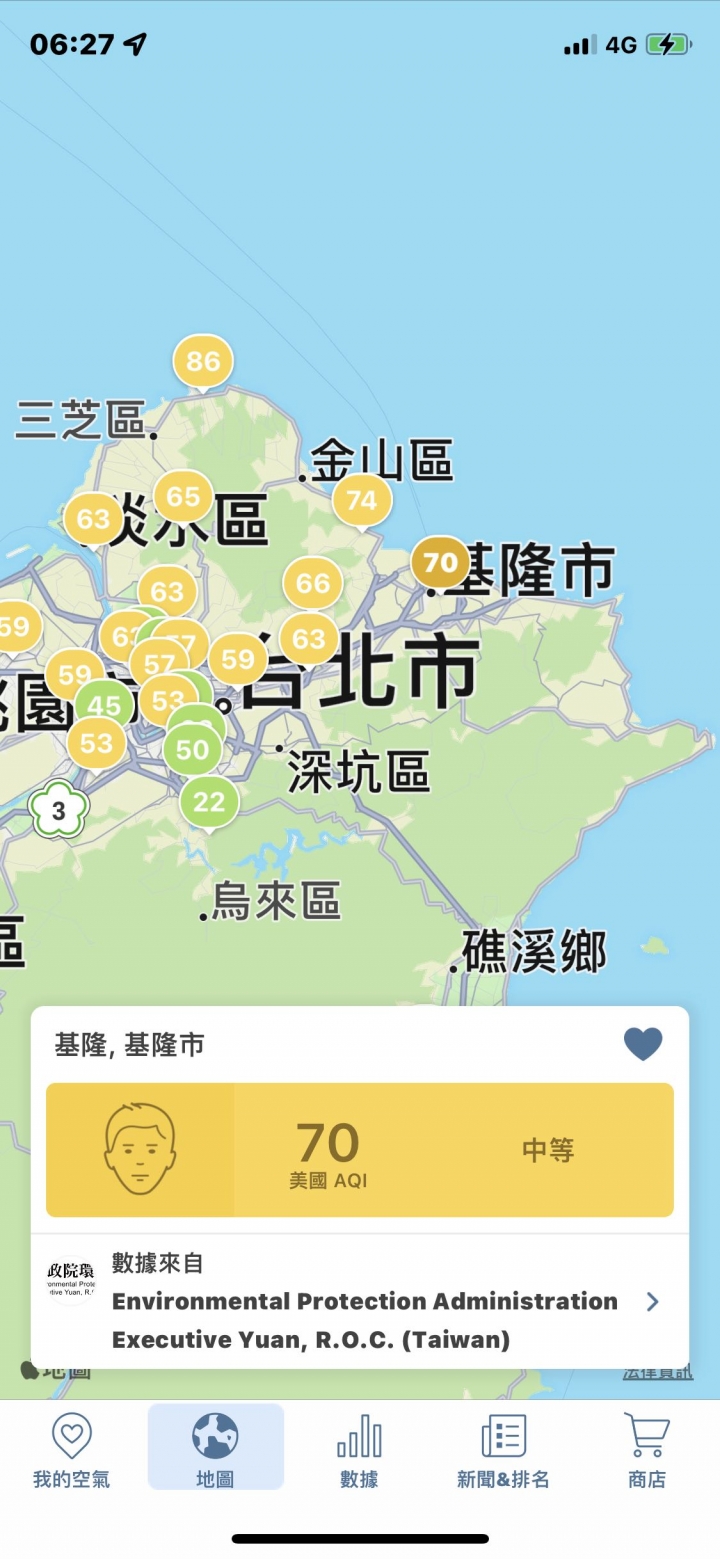Open the 法律資訊 link
The height and width of the screenshot is (1559, 720).
[657, 1371]
